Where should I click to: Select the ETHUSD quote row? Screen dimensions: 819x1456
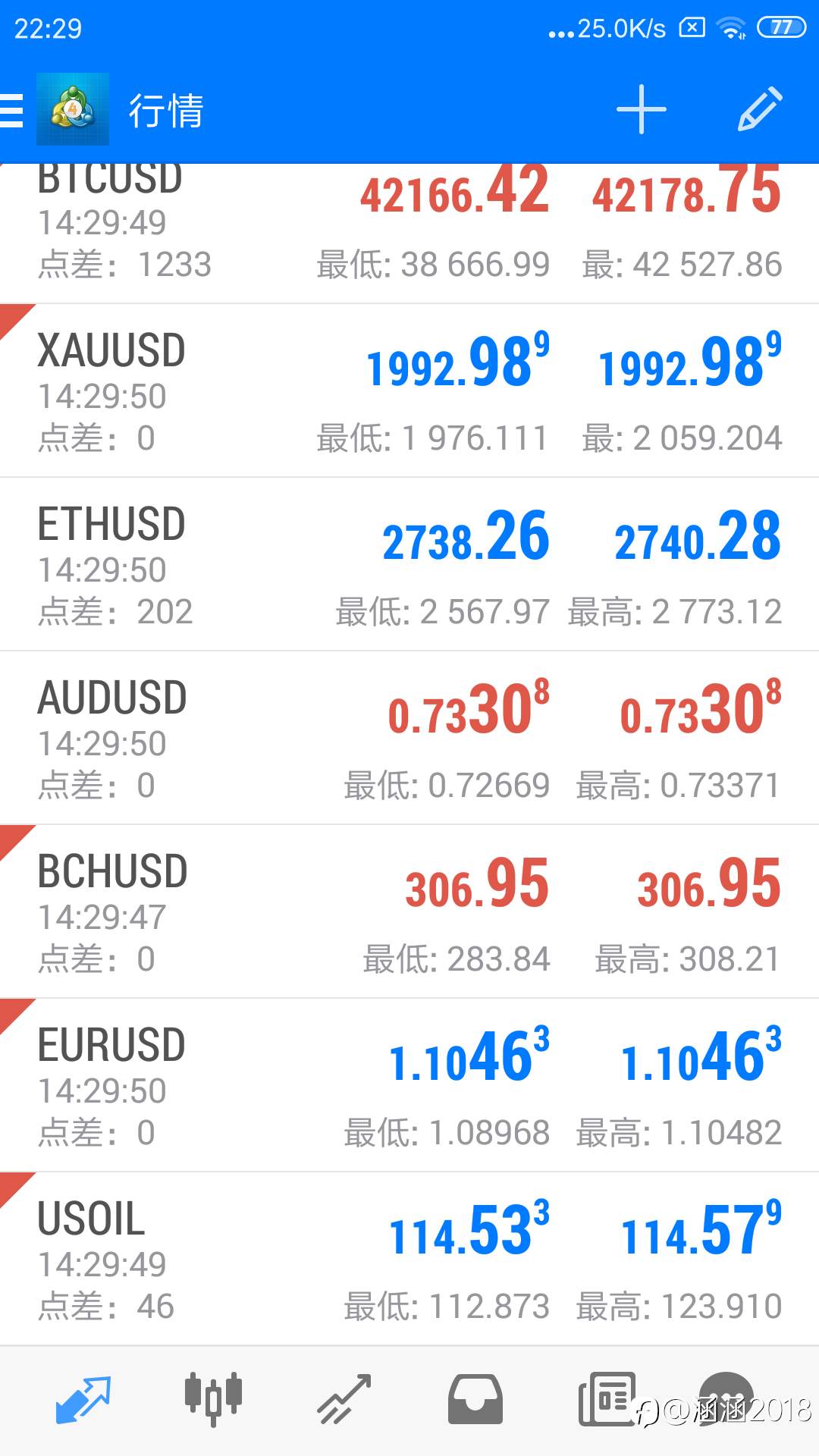(x=409, y=564)
